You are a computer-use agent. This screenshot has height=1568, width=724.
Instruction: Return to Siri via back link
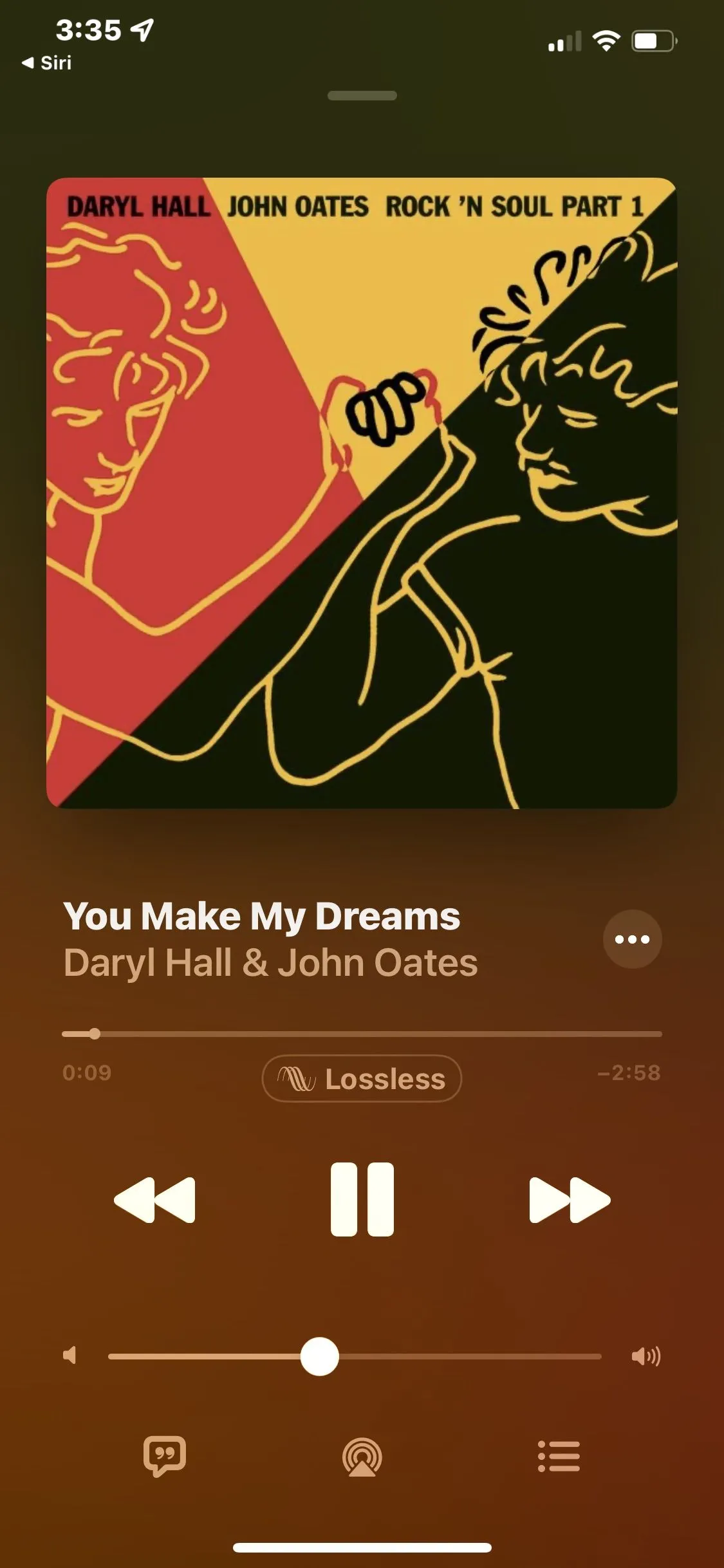(x=46, y=63)
